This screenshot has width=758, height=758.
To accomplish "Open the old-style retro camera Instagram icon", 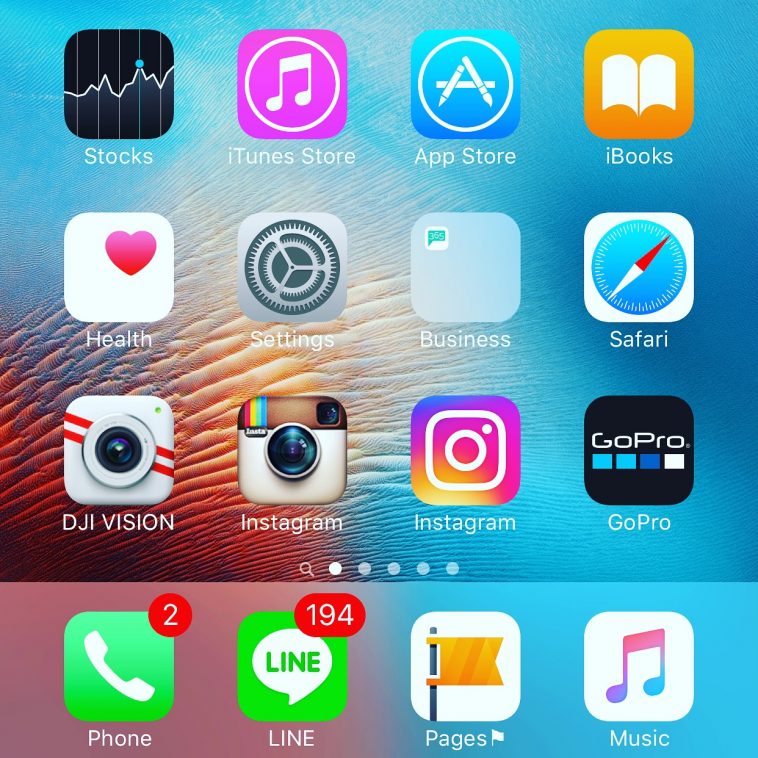I will [x=292, y=450].
